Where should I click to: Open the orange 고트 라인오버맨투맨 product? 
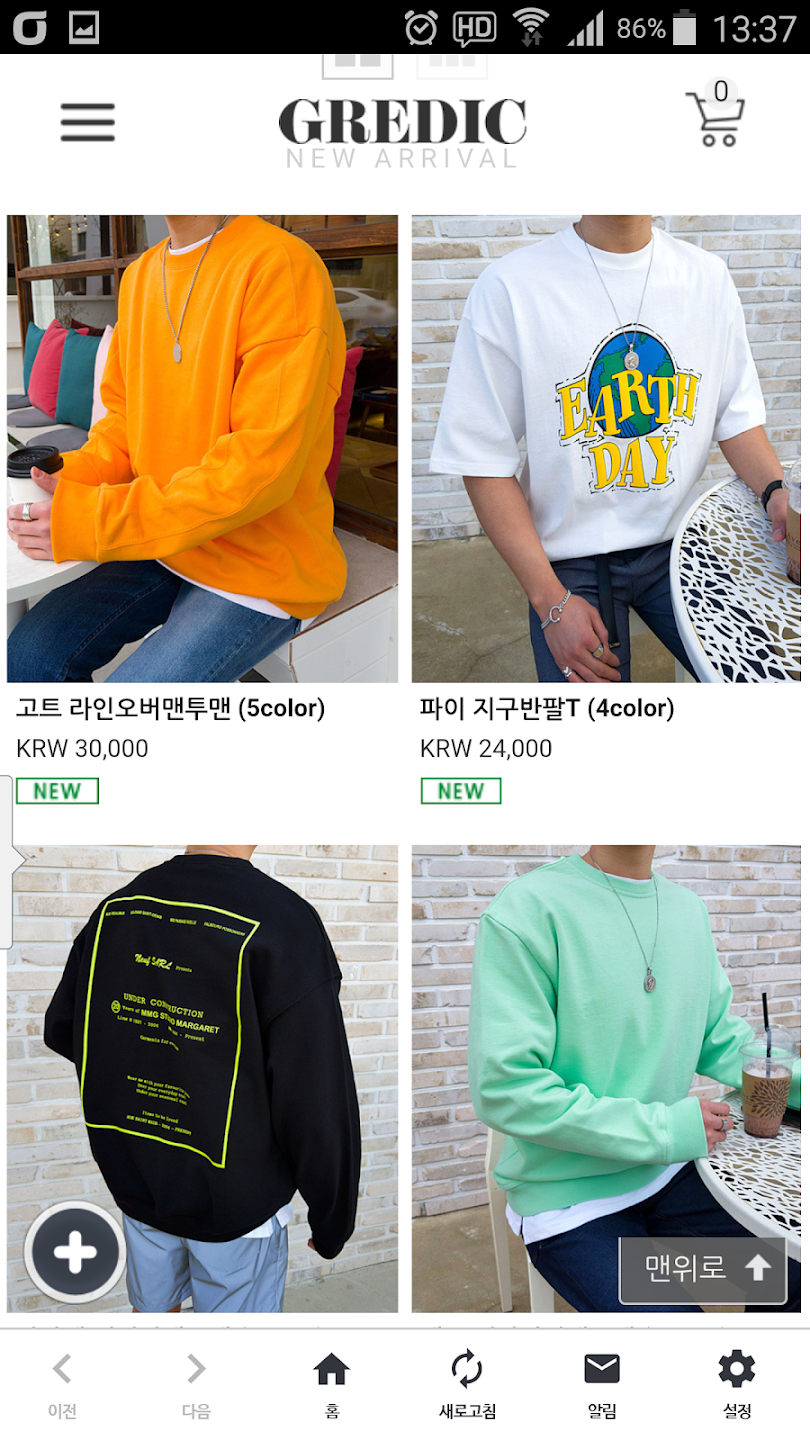click(x=202, y=449)
